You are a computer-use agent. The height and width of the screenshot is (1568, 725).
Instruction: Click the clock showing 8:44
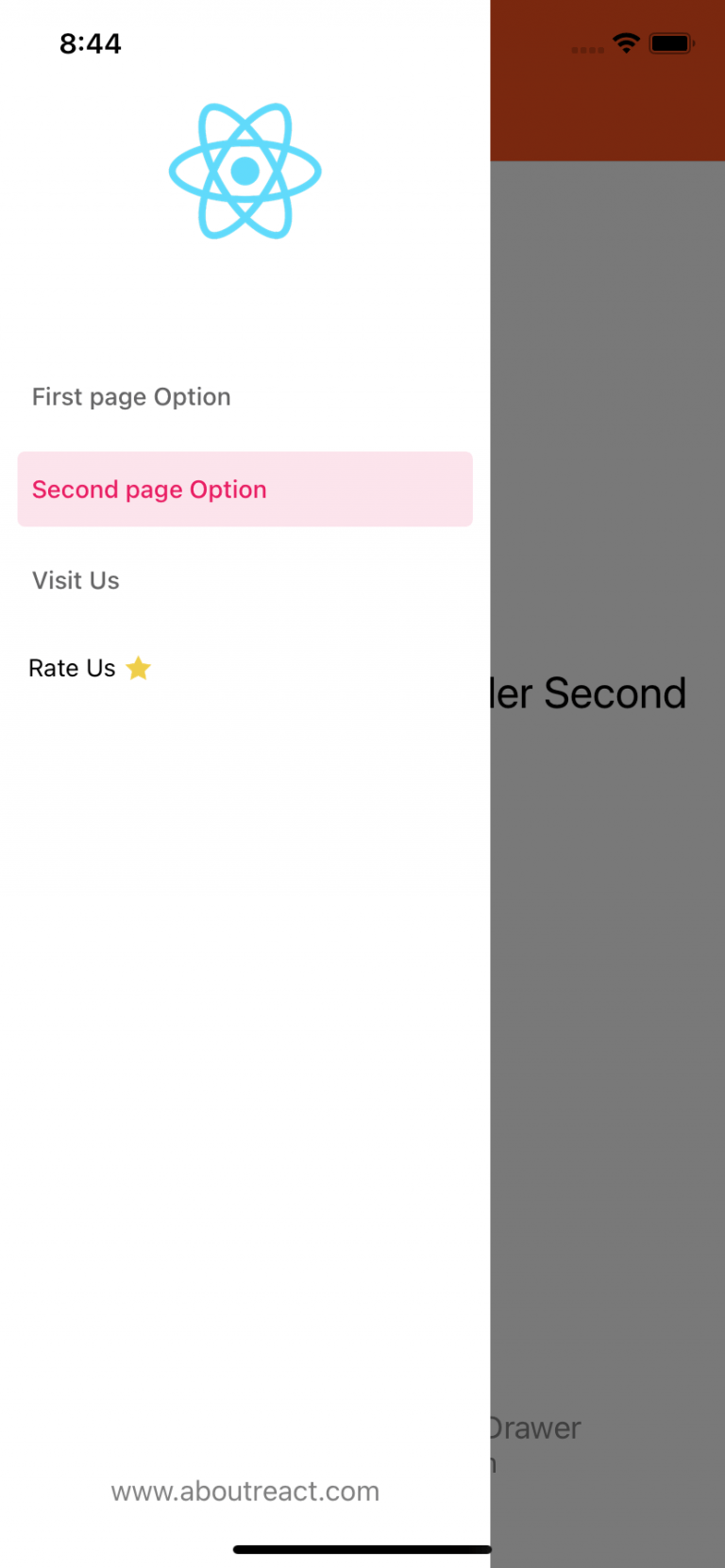pos(91,42)
